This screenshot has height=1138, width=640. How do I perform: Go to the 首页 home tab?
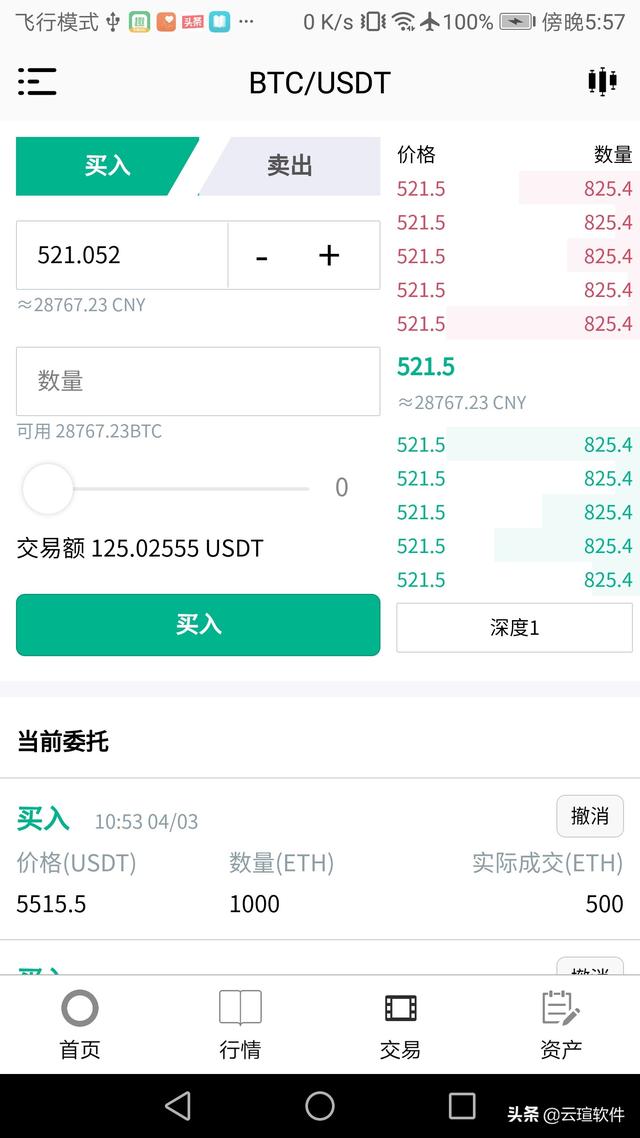(x=80, y=1025)
